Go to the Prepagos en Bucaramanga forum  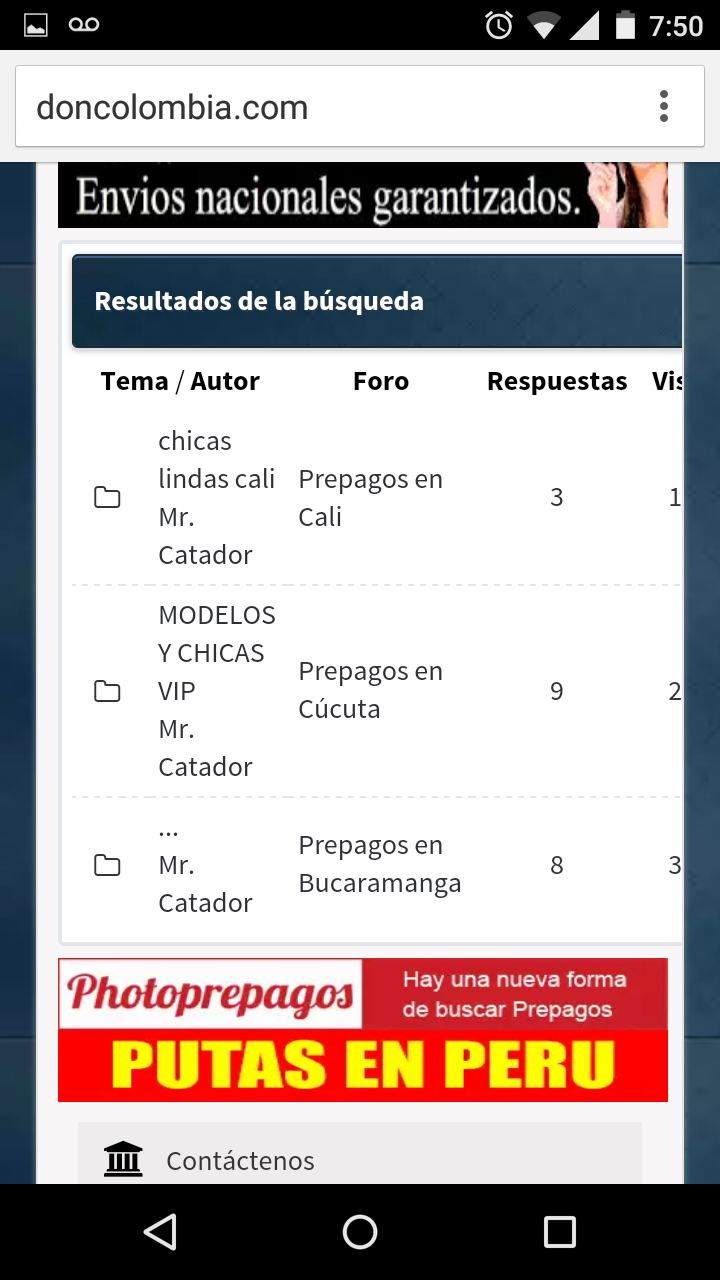pos(379,864)
